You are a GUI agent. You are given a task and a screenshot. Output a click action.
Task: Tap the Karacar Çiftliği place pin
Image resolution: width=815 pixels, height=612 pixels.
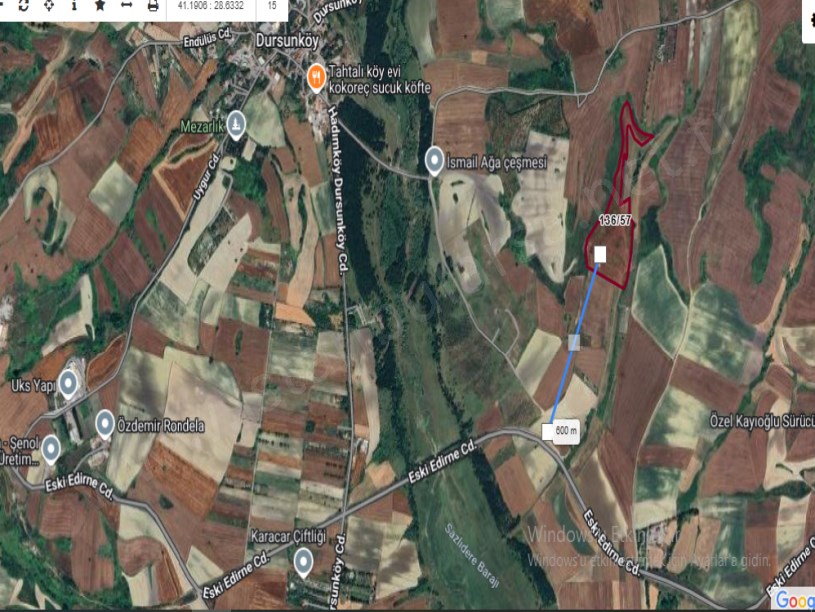(x=304, y=564)
